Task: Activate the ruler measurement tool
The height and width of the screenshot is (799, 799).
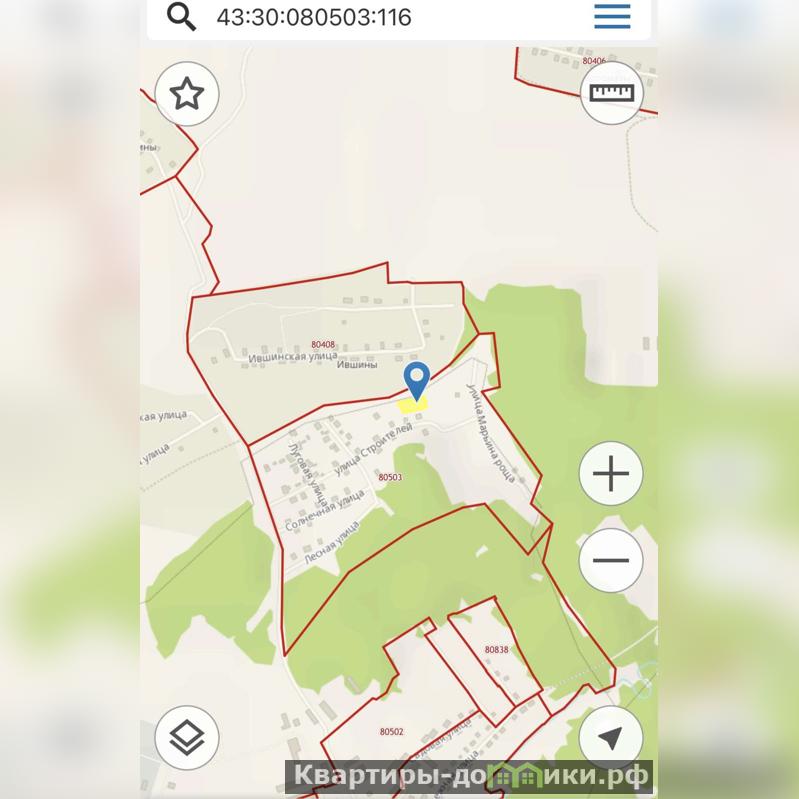Action: (611, 93)
